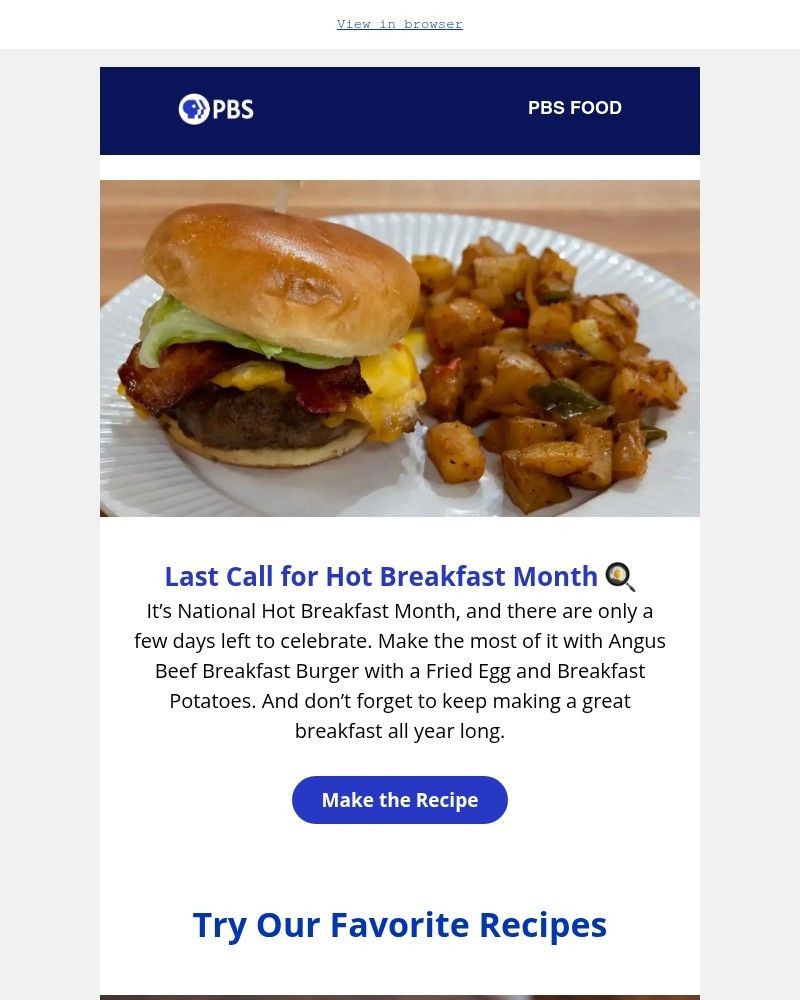Open the View in browser link
Screen dimensions: 800x1000
(x=400, y=24)
